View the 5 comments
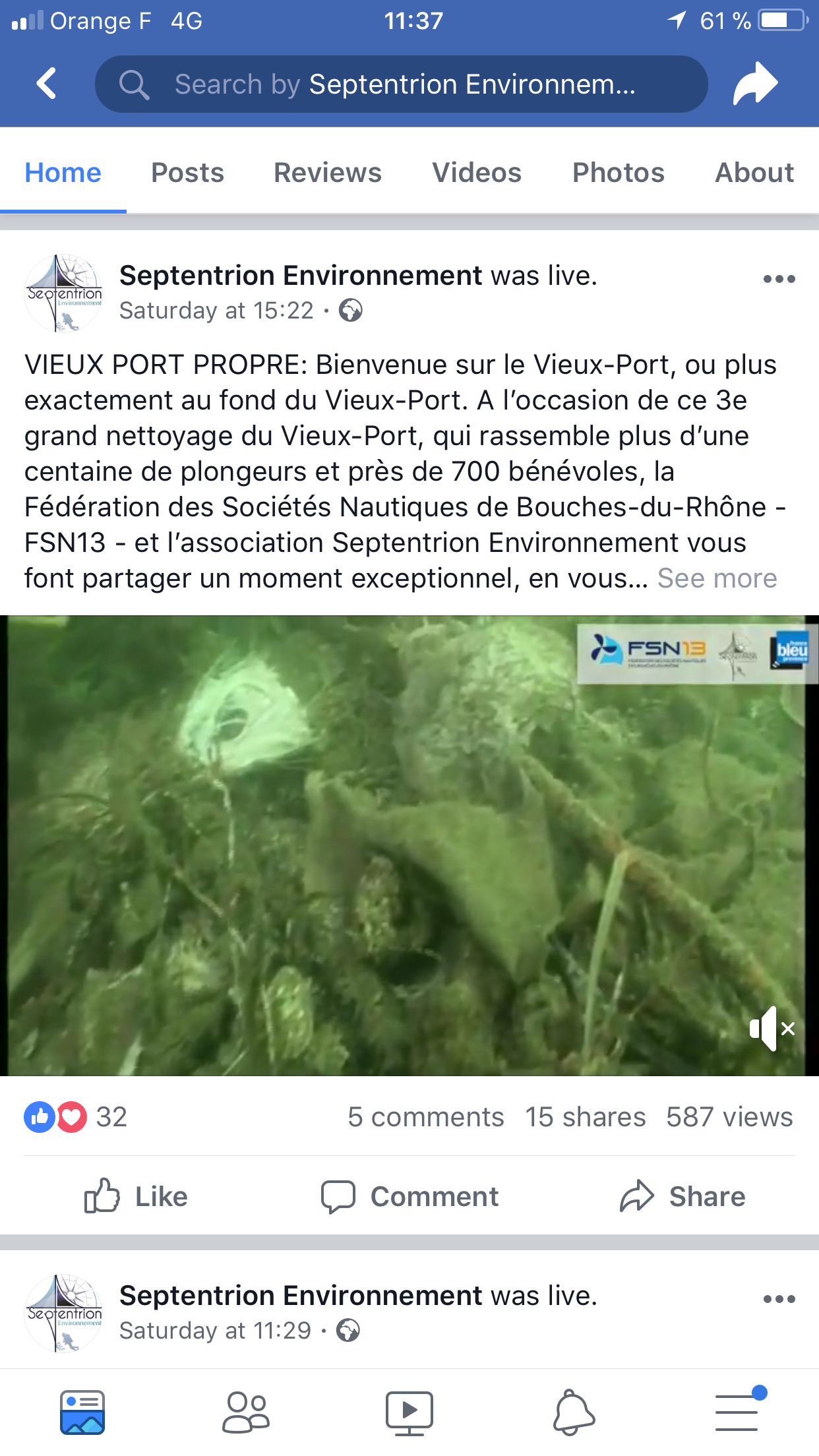The height and width of the screenshot is (1456, 819). 425,1117
